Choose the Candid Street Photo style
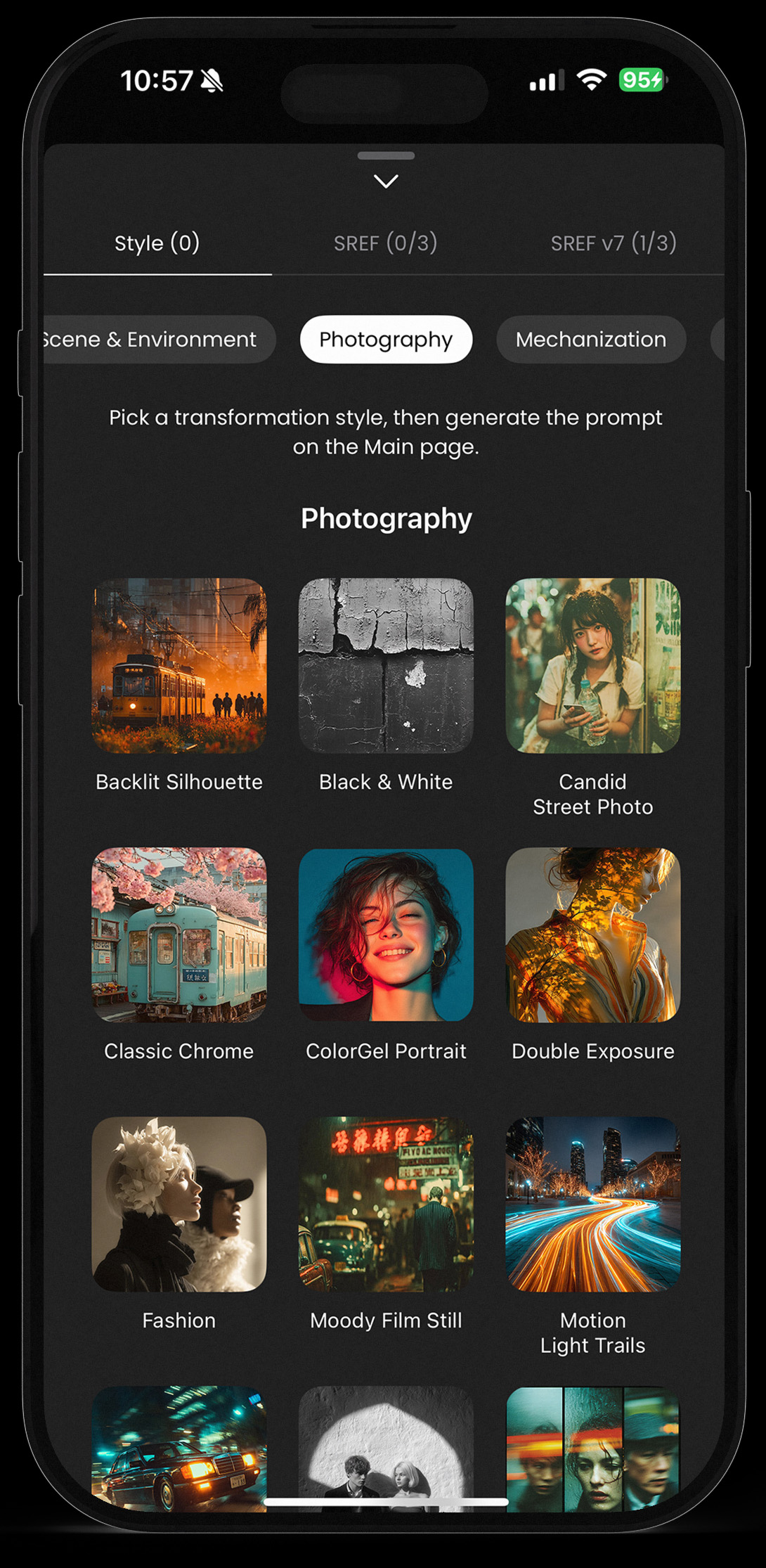This screenshot has height=1568, width=766. coord(592,665)
